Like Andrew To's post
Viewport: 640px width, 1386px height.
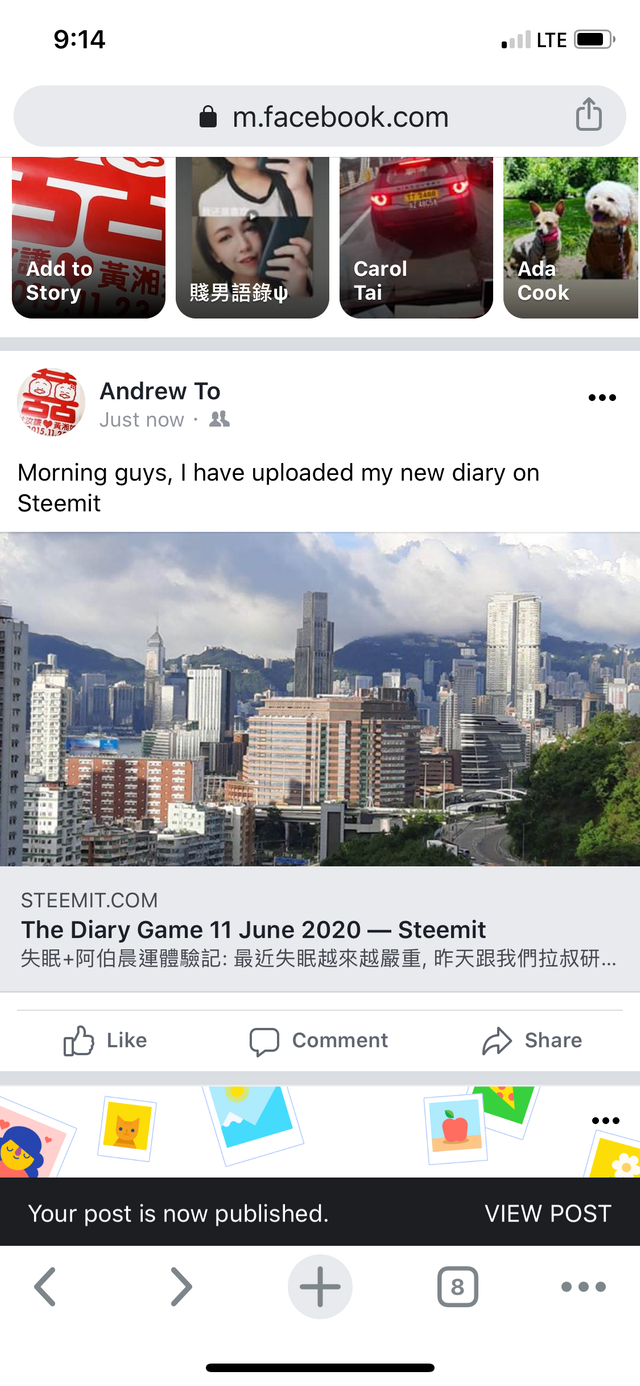coord(105,1041)
